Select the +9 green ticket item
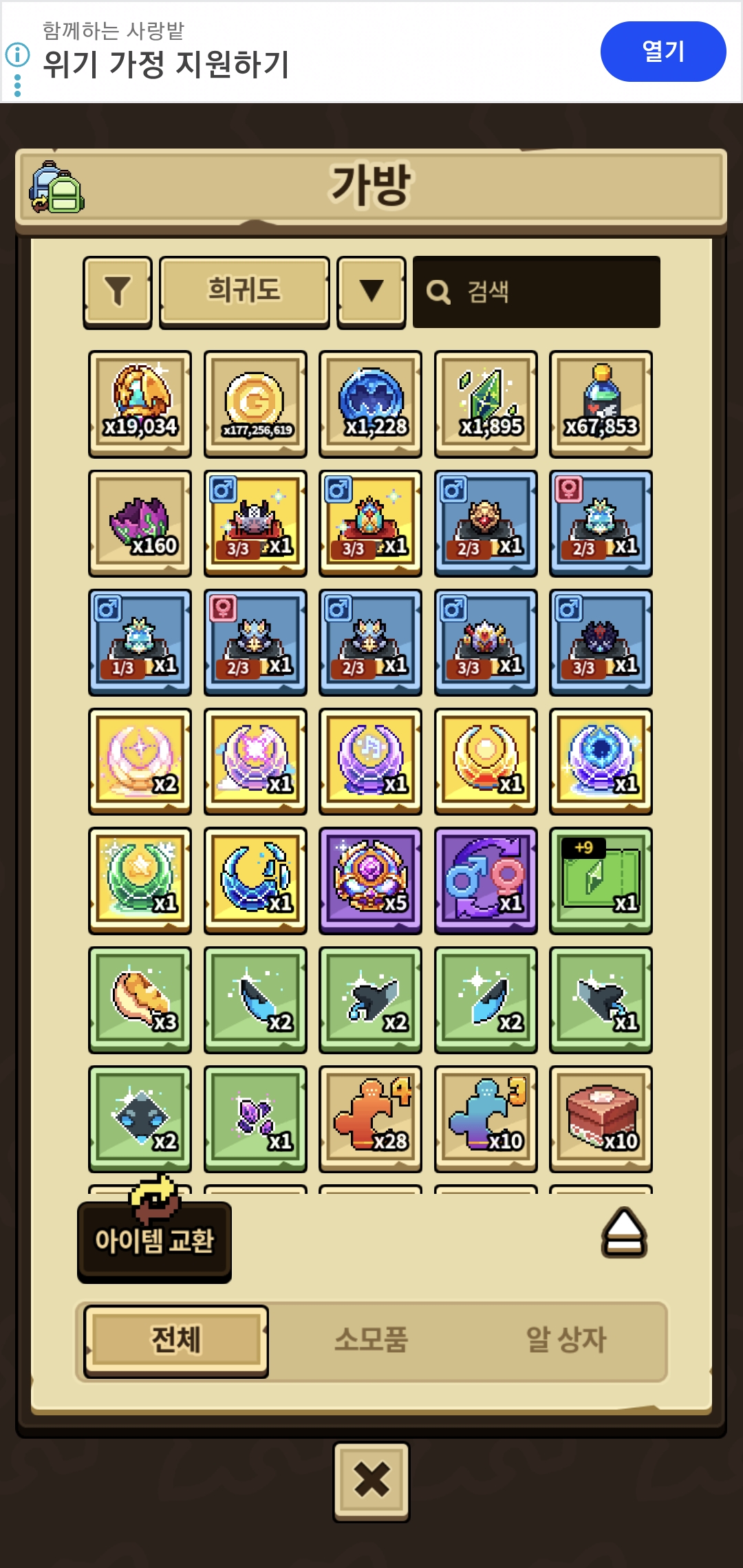The width and height of the screenshot is (743, 1568). (601, 880)
